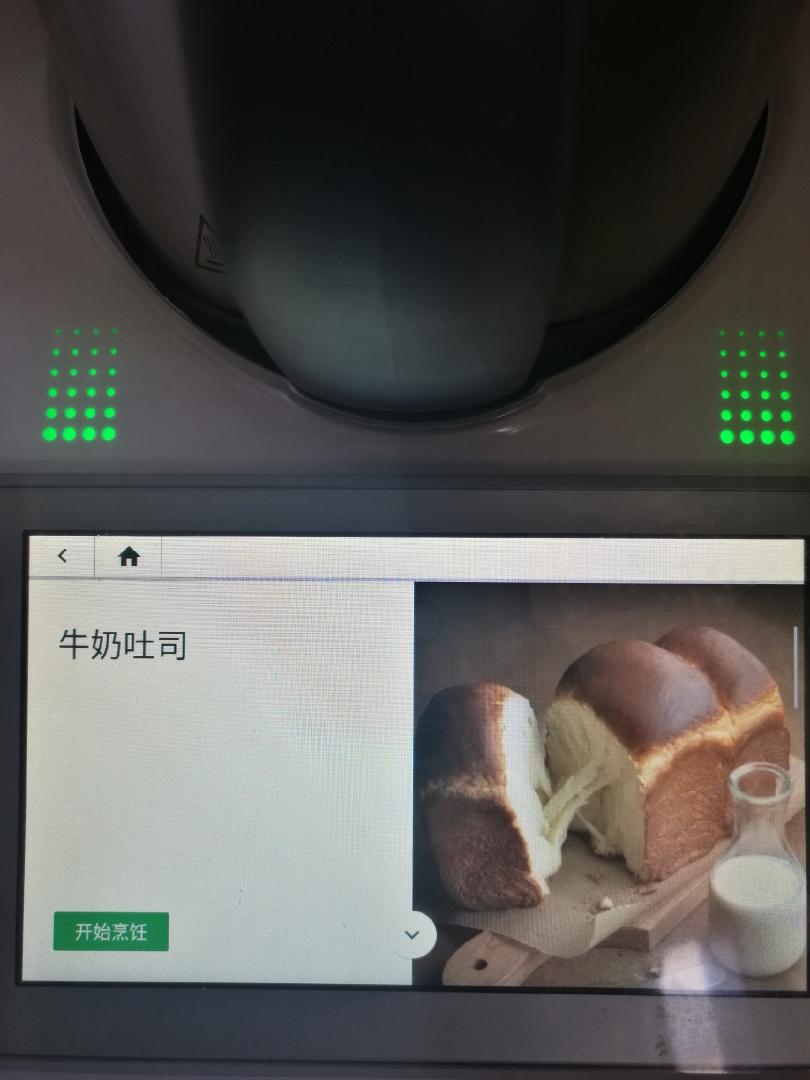The width and height of the screenshot is (810, 1080).
Task: Start cooking with the 开始烹饪 button
Action: point(111,932)
